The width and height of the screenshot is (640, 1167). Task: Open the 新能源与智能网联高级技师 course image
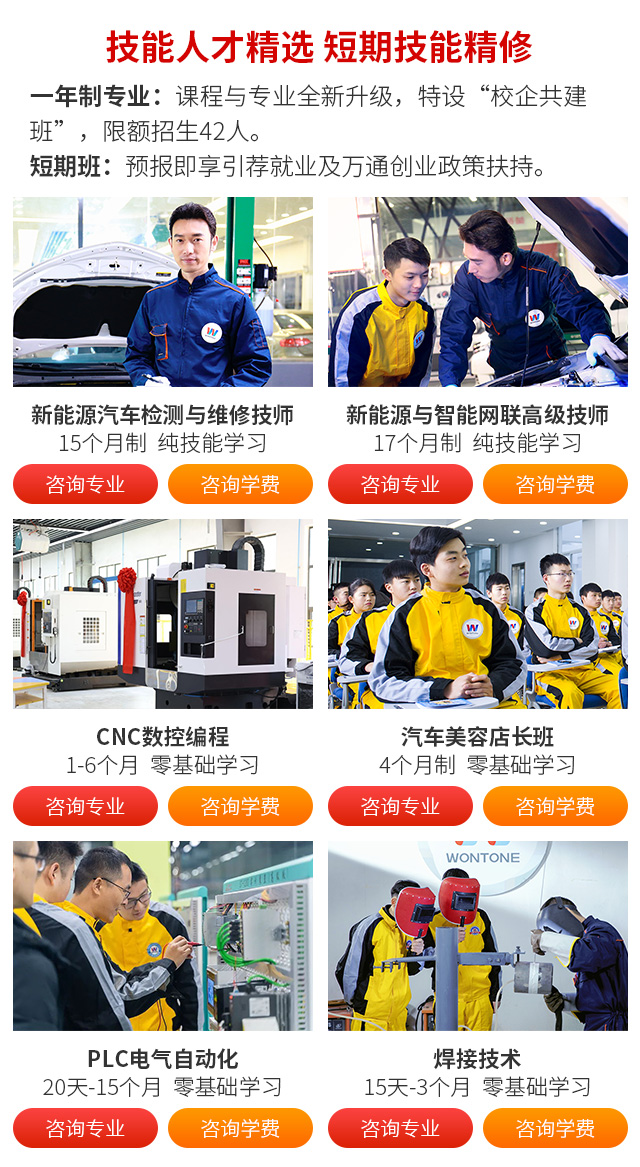477,291
